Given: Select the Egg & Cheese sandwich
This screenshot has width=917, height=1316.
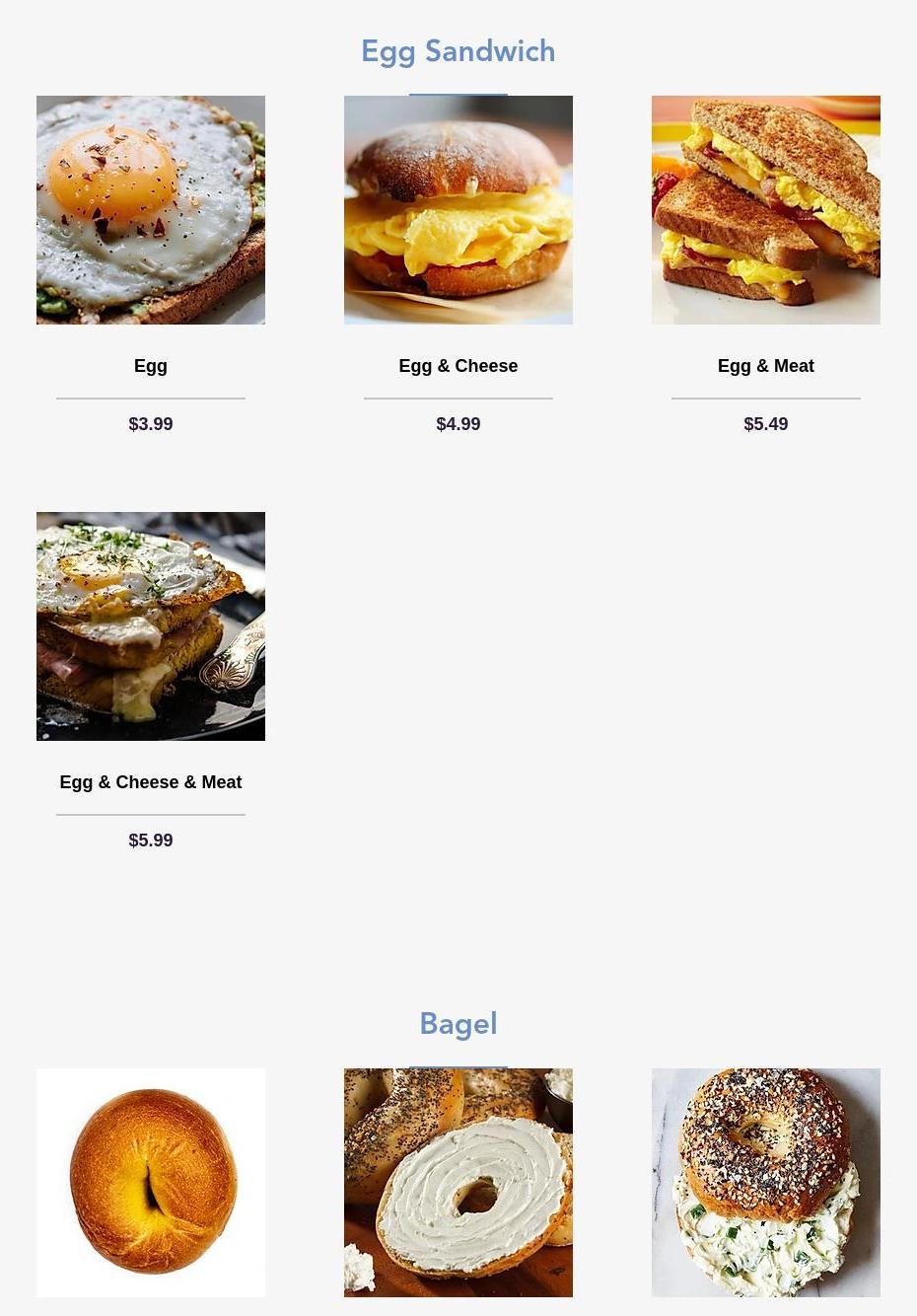Looking at the screenshot, I should [x=458, y=210].
